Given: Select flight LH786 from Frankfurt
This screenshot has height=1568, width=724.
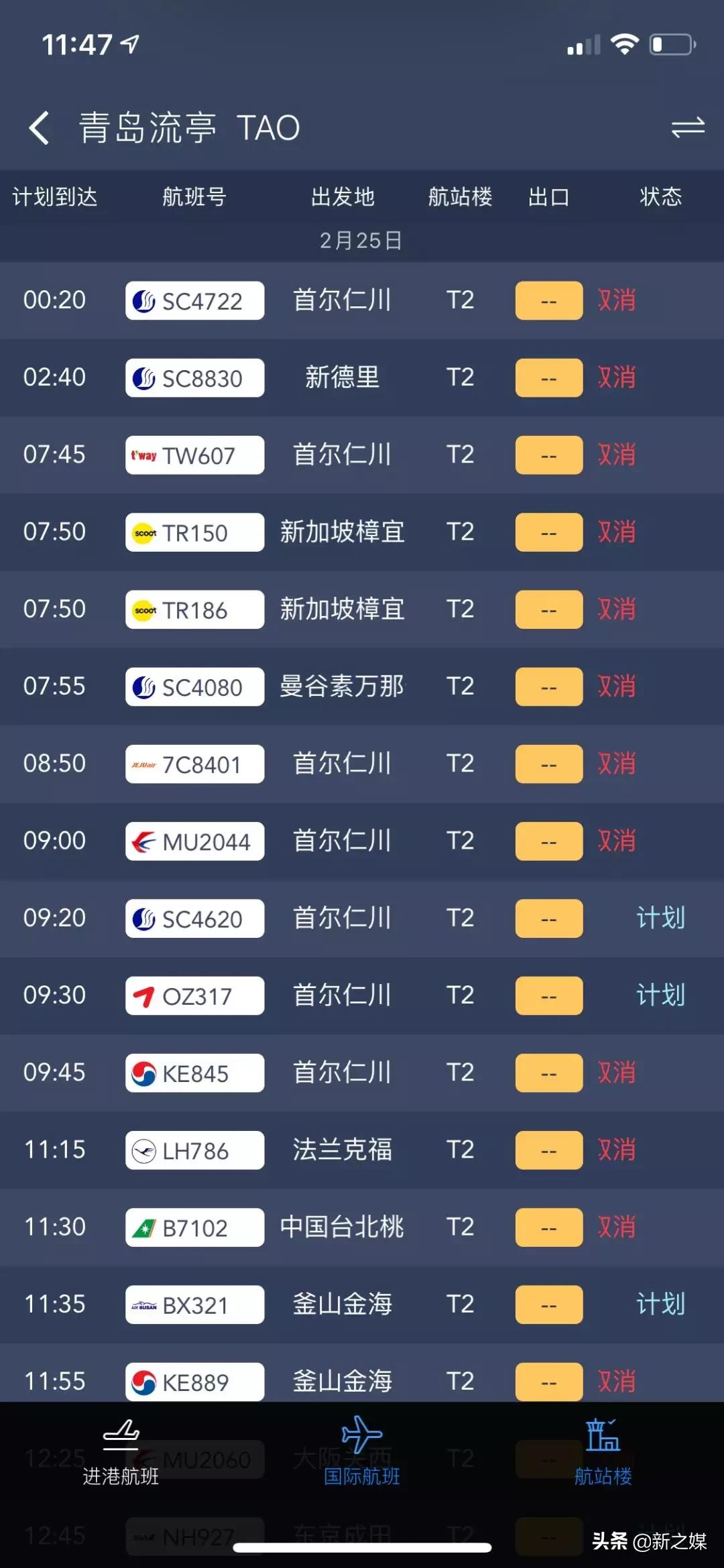Looking at the screenshot, I should [362, 1150].
